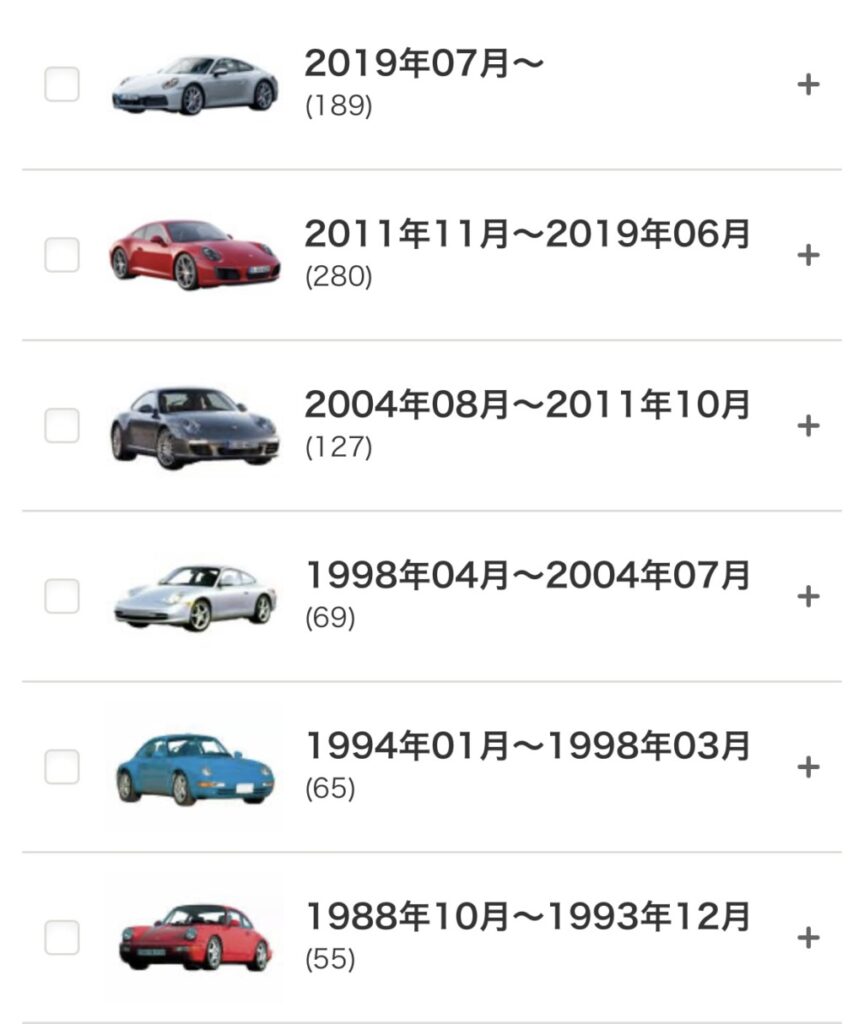Tick the 2004年08月〜2011年10月 checkbox
The image size is (864, 1024).
62,426
